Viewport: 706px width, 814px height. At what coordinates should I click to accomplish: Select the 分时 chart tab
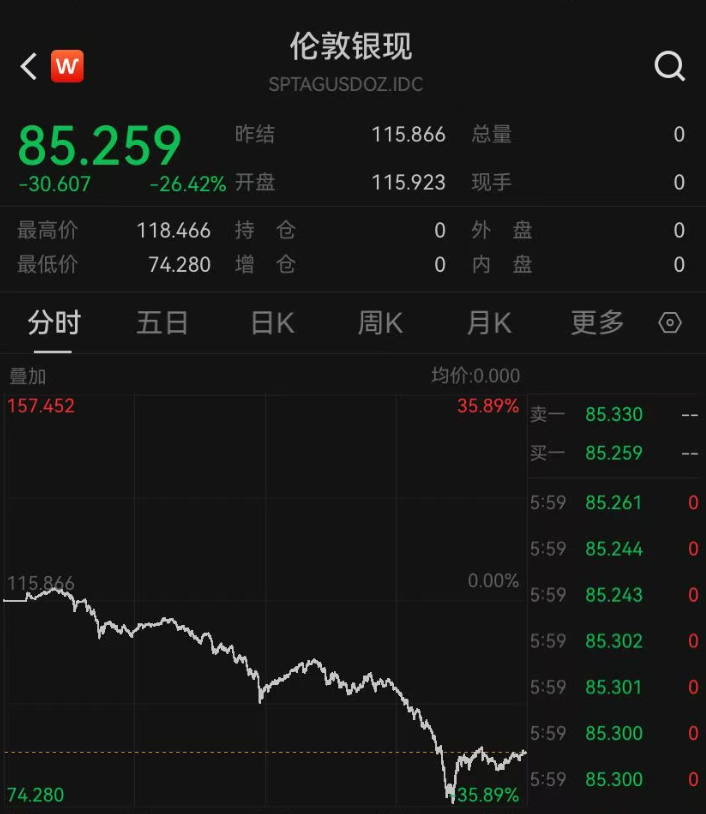point(54,323)
